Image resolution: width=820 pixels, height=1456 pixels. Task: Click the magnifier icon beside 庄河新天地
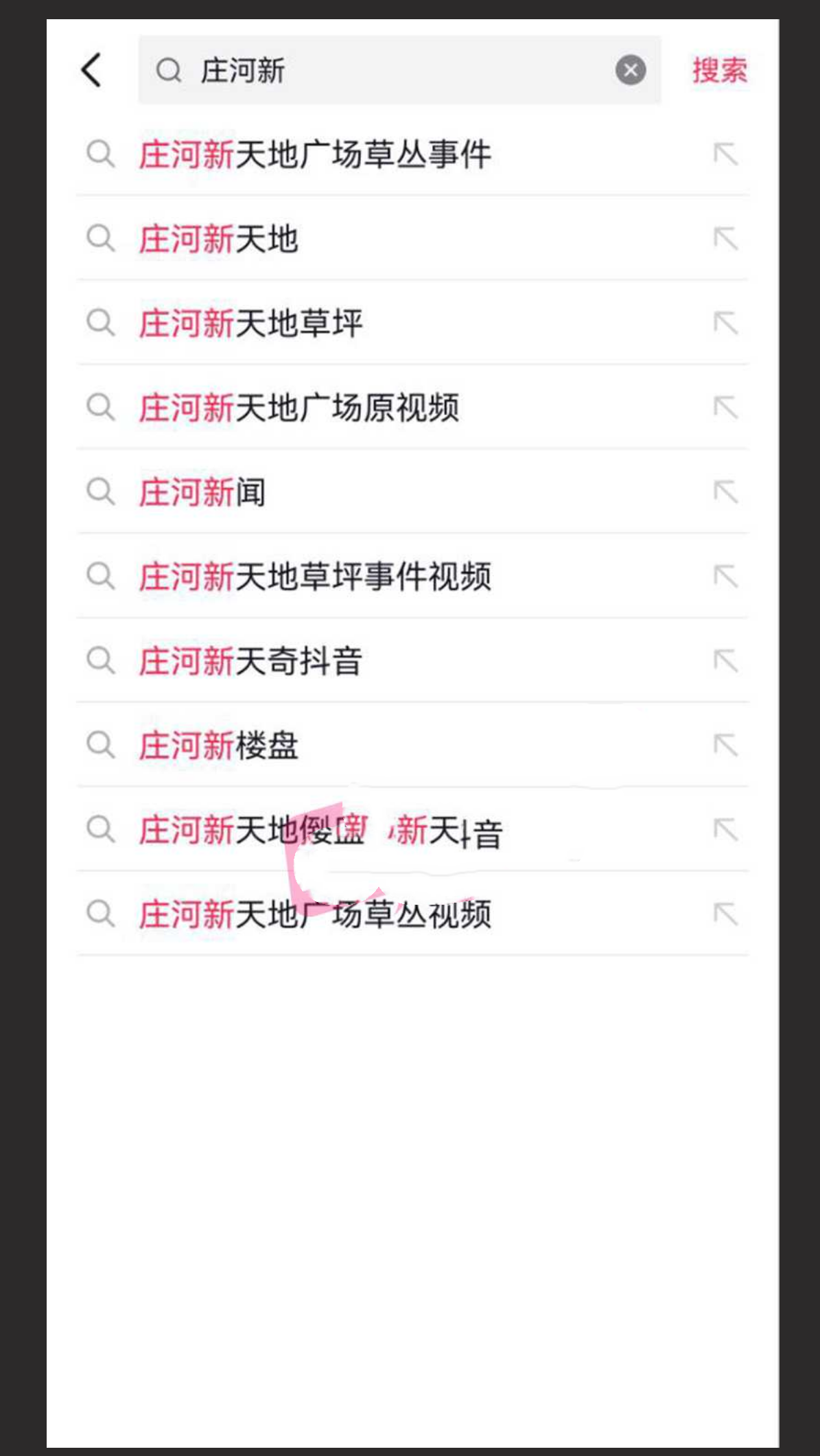(x=102, y=239)
